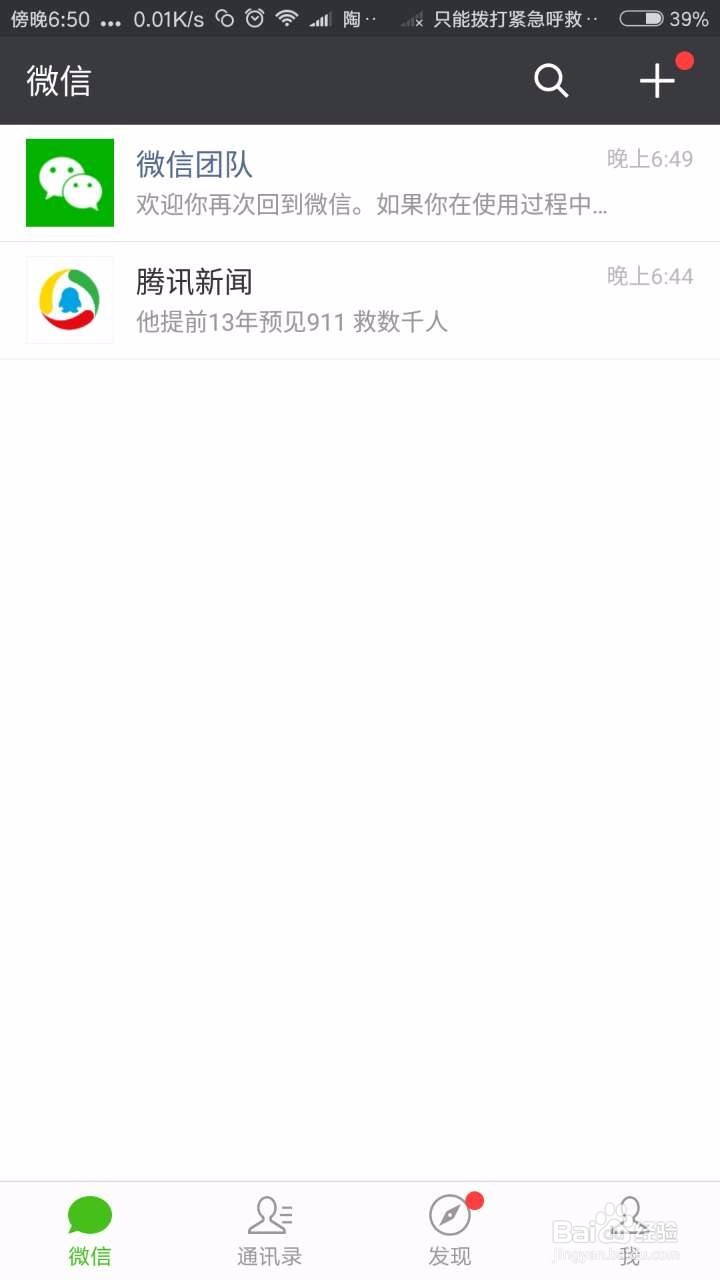Tap the 腾讯新闻 colorful avatar
The width and height of the screenshot is (720, 1280).
pyautogui.click(x=69, y=300)
